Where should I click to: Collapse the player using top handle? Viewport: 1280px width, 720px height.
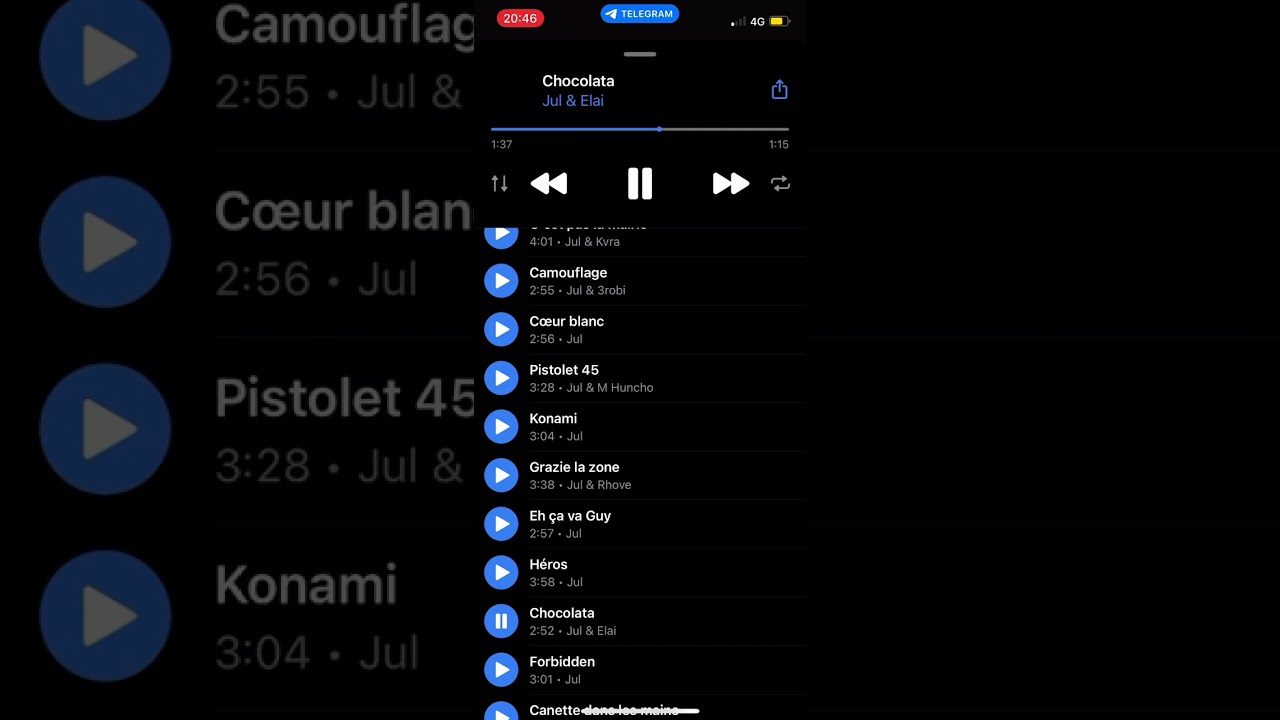(640, 54)
